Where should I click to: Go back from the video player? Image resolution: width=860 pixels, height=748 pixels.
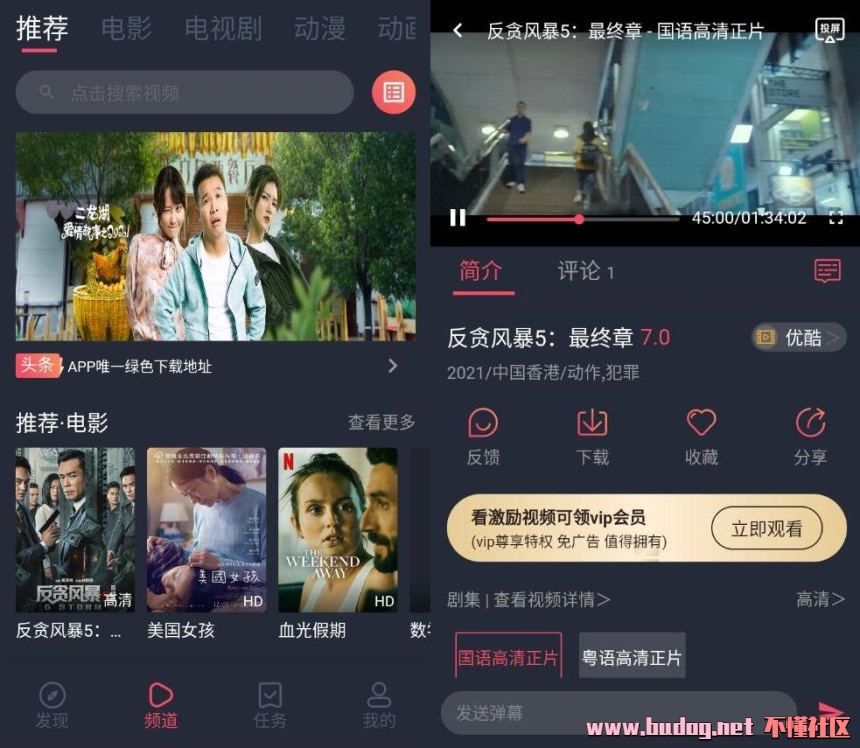coord(458,30)
